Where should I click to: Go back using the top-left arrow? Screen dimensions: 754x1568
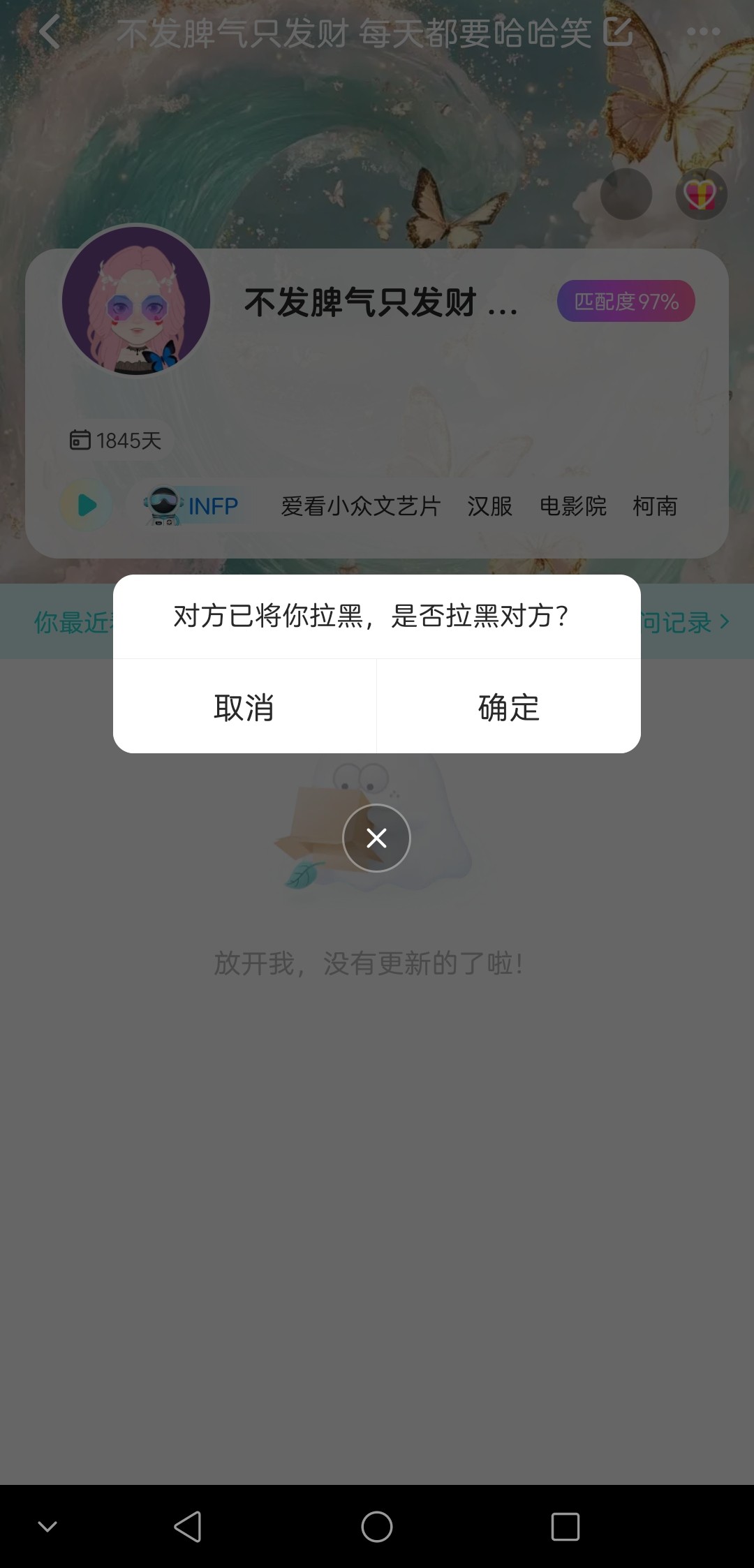pos(49,32)
